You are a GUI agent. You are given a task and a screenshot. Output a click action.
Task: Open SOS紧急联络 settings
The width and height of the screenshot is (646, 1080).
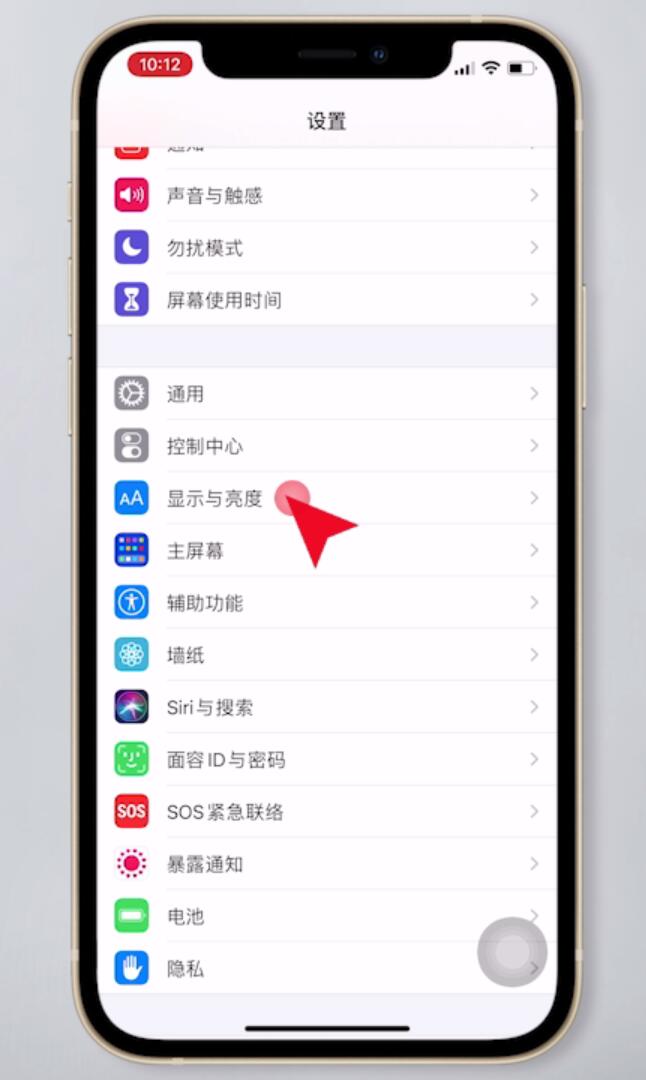pos(327,813)
